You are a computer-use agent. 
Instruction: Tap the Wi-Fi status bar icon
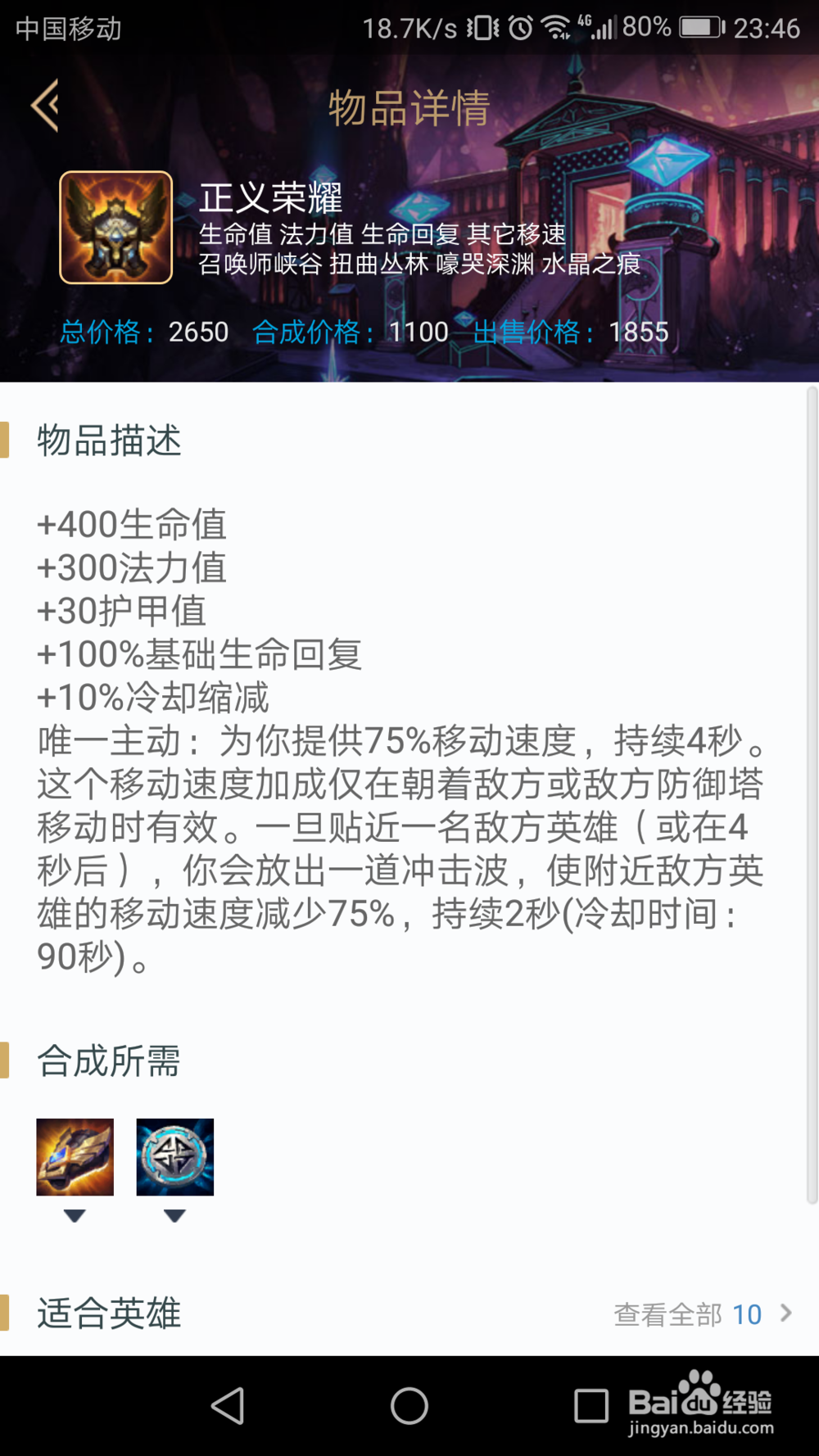tap(558, 27)
